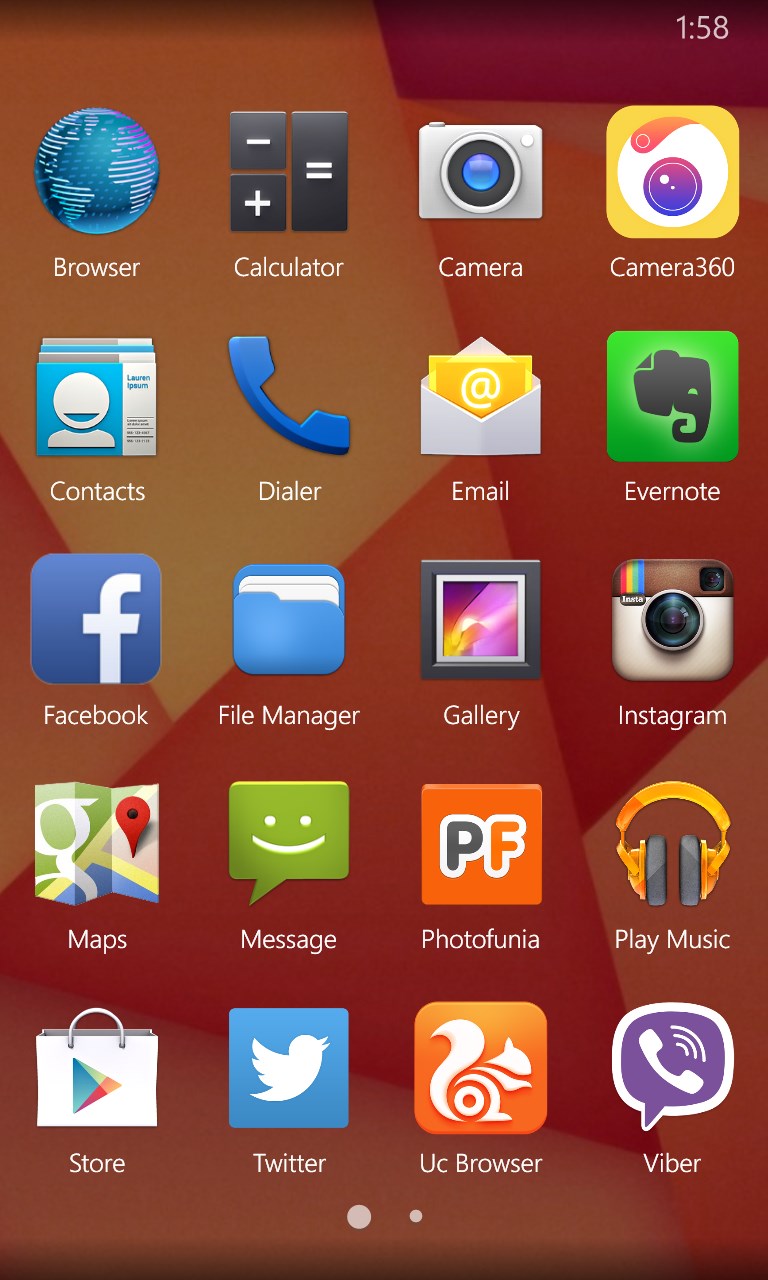This screenshot has width=768, height=1280.
Task: Open the Camera app
Action: click(481, 172)
